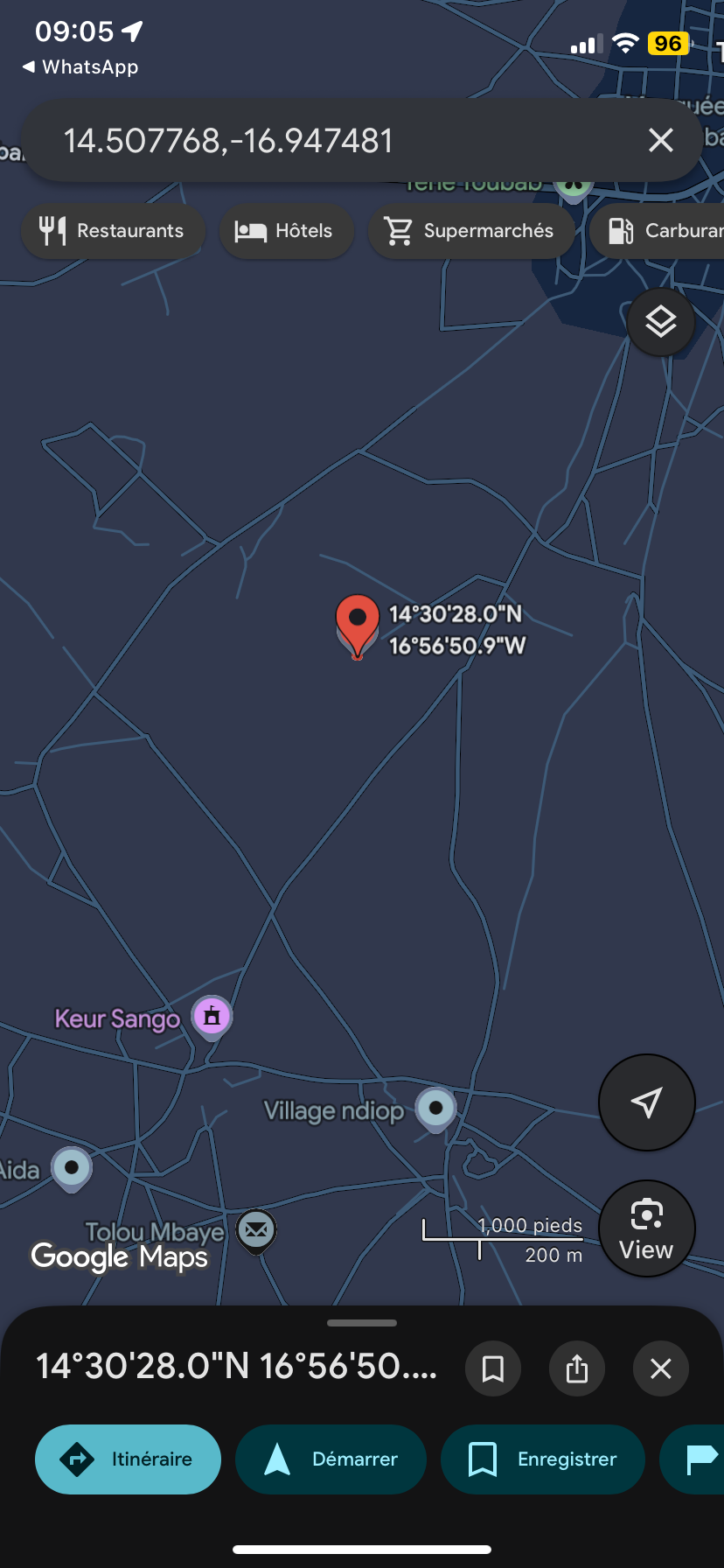
Task: Open the map layers button
Action: pos(660,322)
